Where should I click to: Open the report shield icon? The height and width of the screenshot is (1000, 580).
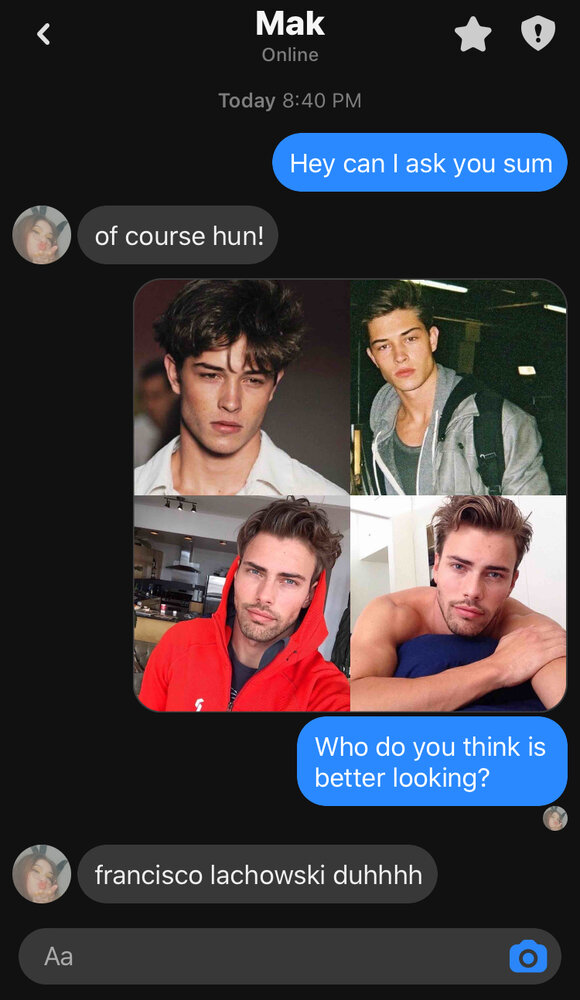[538, 33]
